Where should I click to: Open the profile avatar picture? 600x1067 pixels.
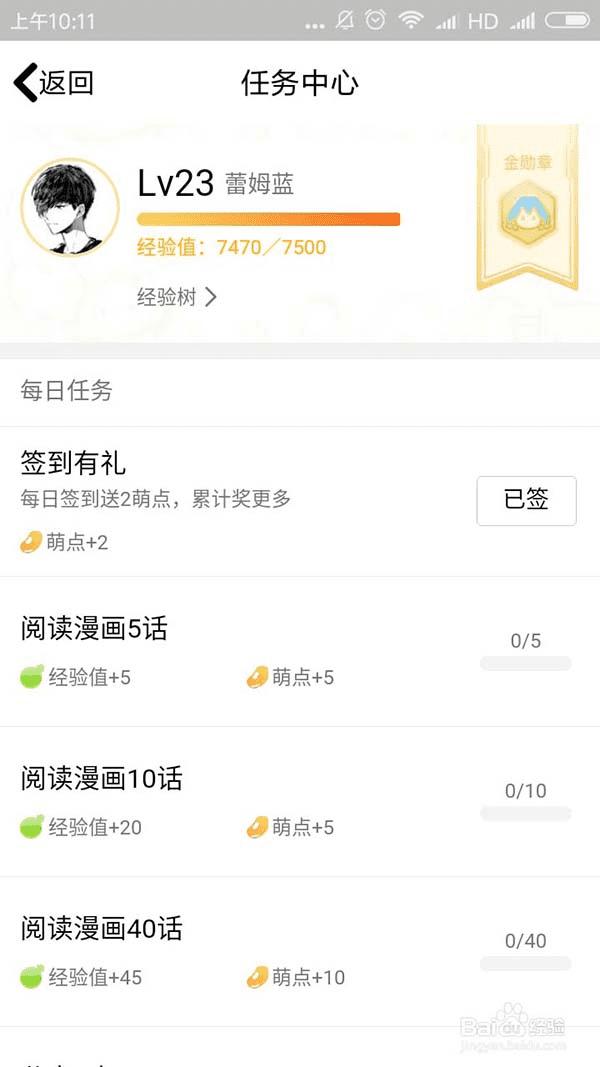click(70, 207)
